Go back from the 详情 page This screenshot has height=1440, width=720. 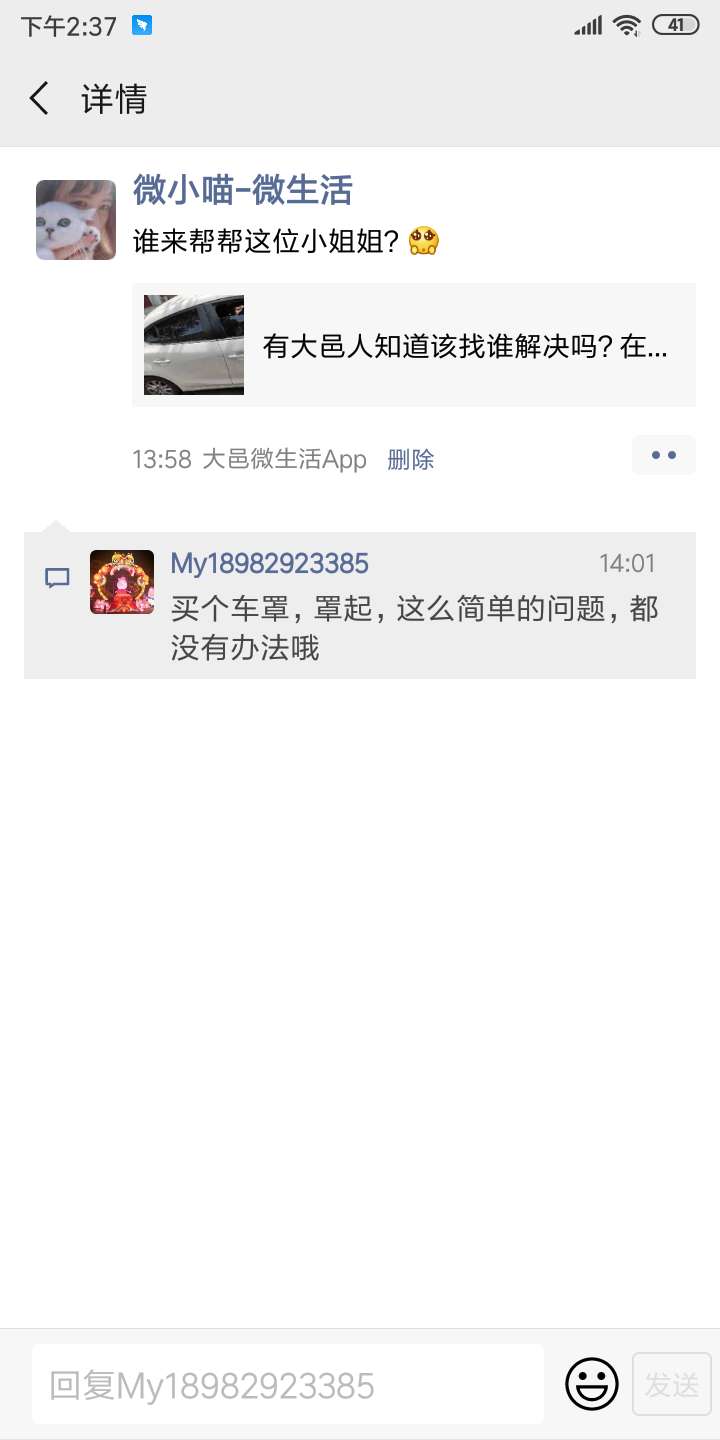[x=40, y=99]
